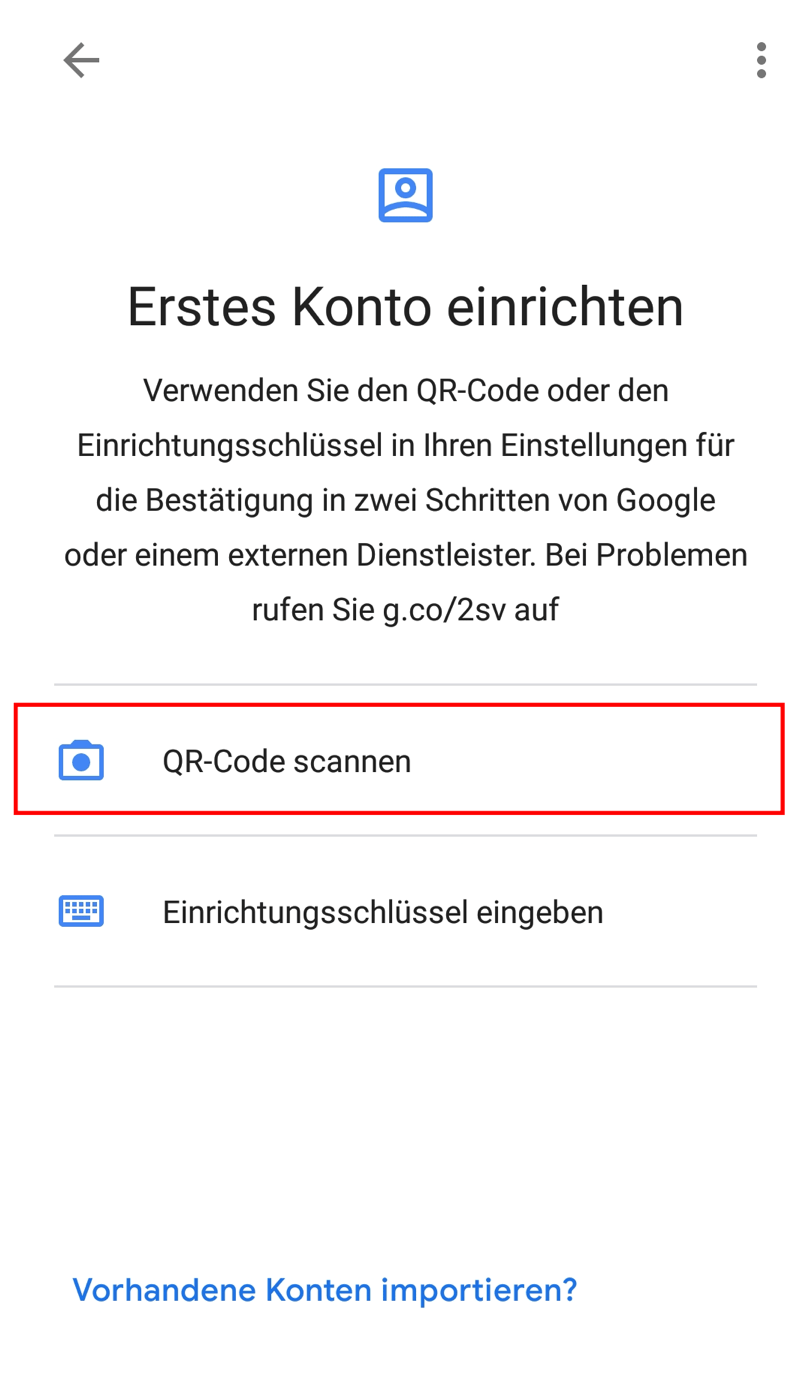
Task: Choose Einrichtungsschlüssel eingeben
Action: [x=405, y=912]
